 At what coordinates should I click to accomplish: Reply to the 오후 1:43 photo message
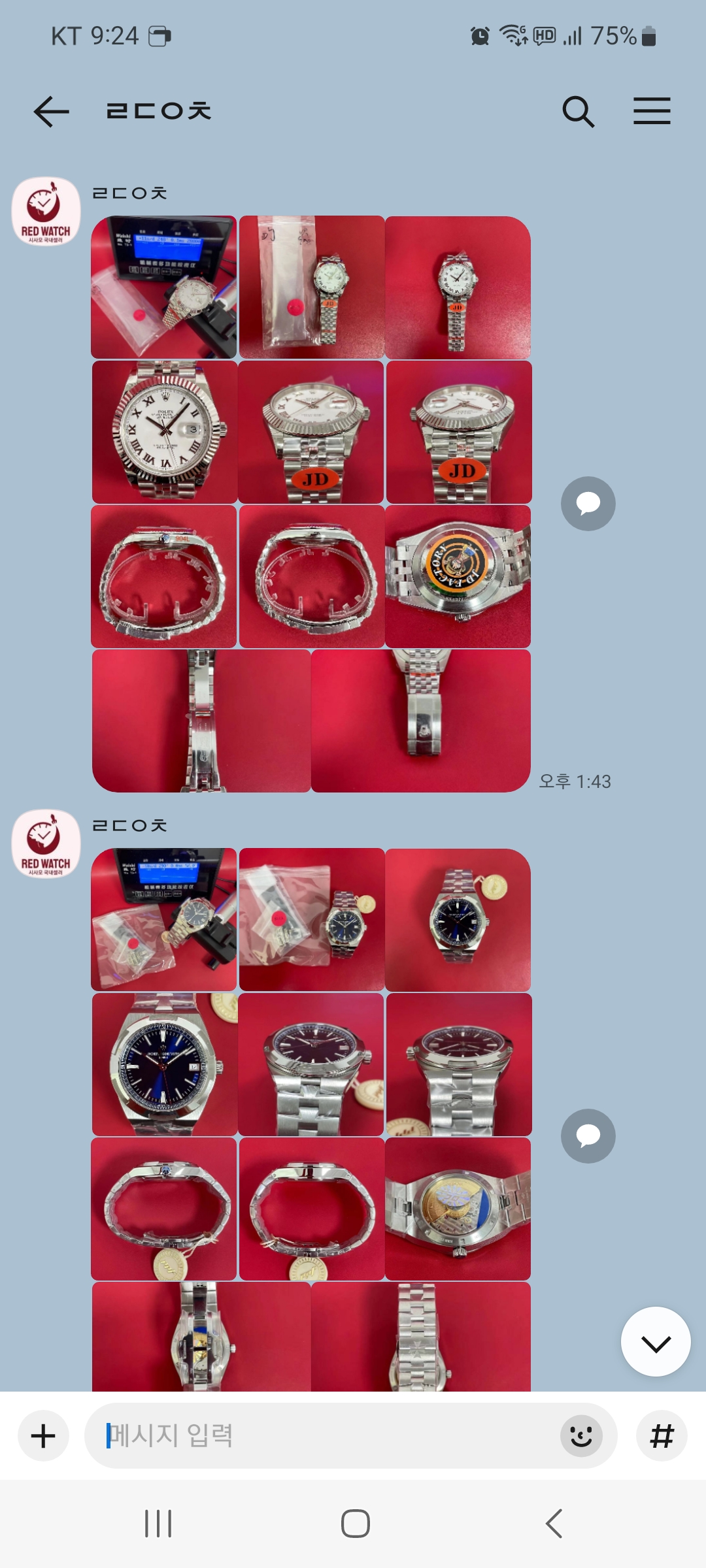pos(588,504)
